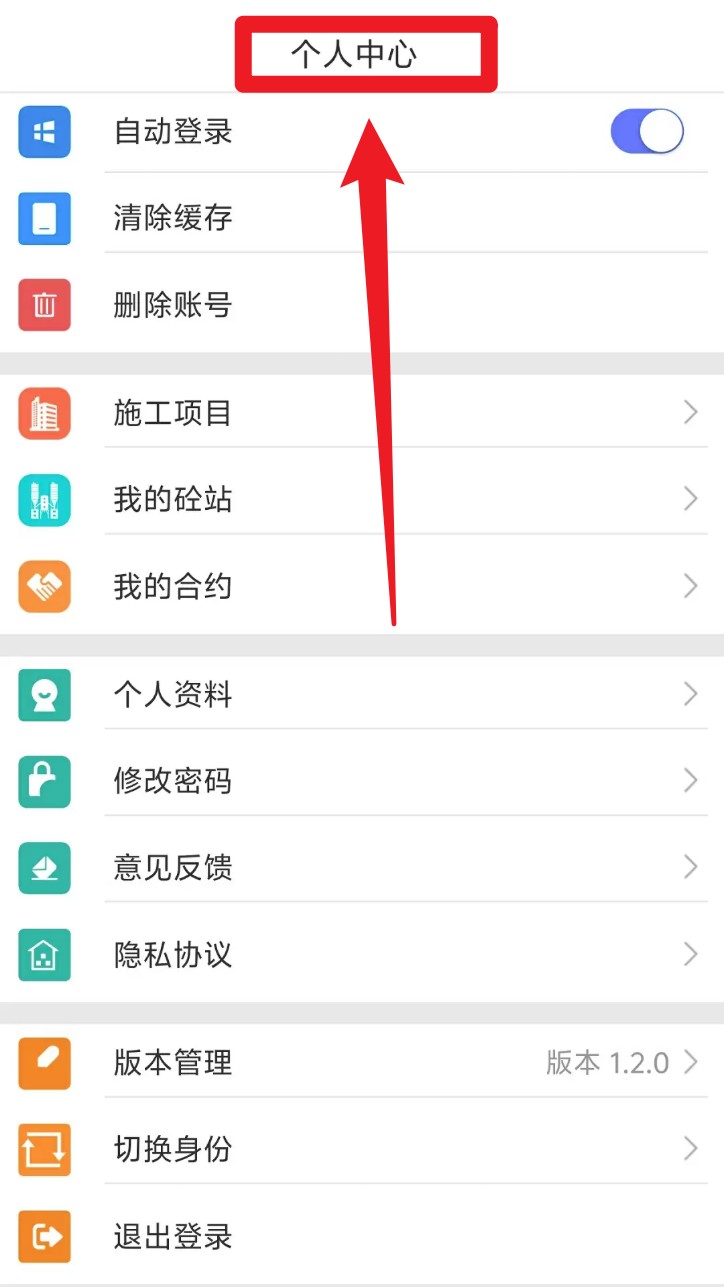Viewport: 724px width, 1287px height.
Task: Tap 退出登录 to log out
Action: 362,1237
